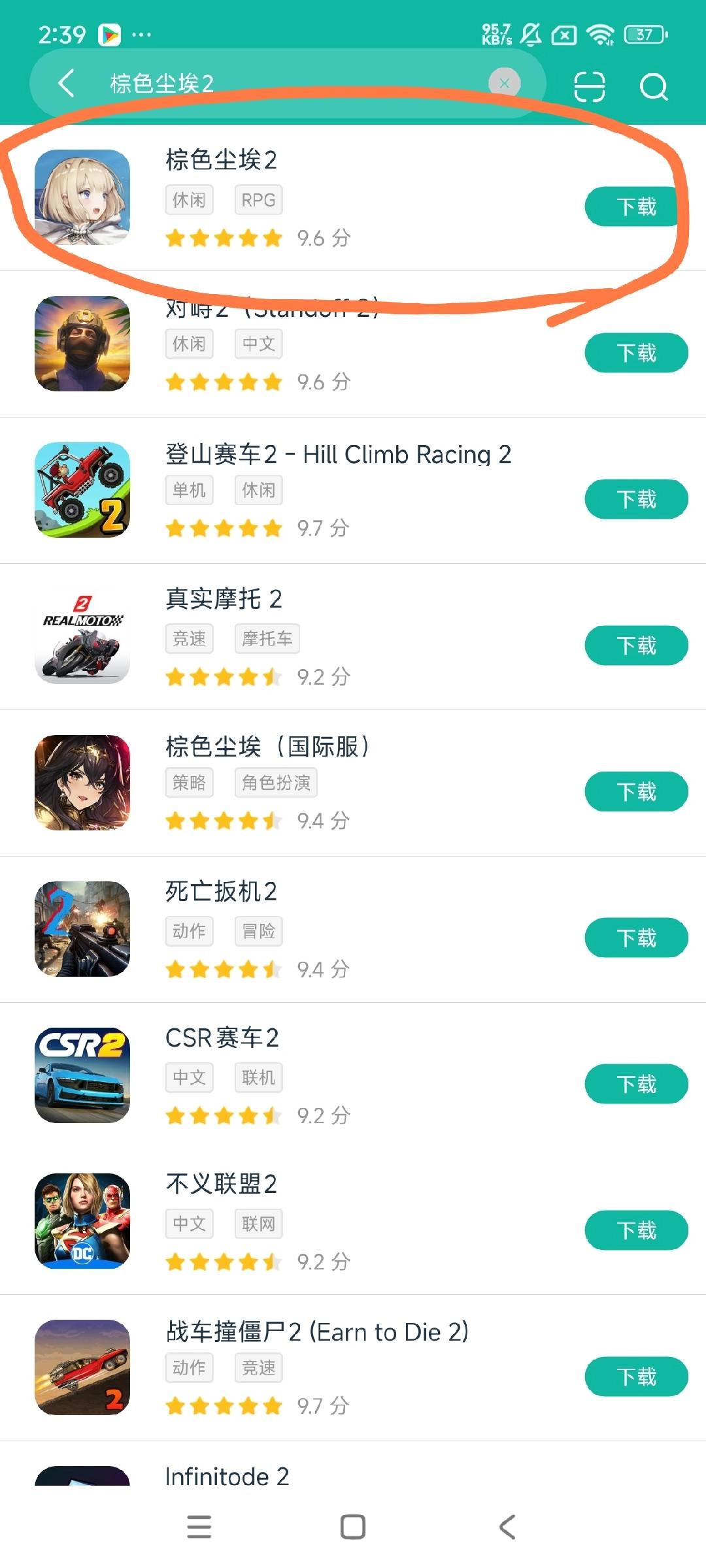Download 战车撞僵尸2 (Earn to Die 2)
Screen dimensions: 706x1568
click(x=635, y=1377)
